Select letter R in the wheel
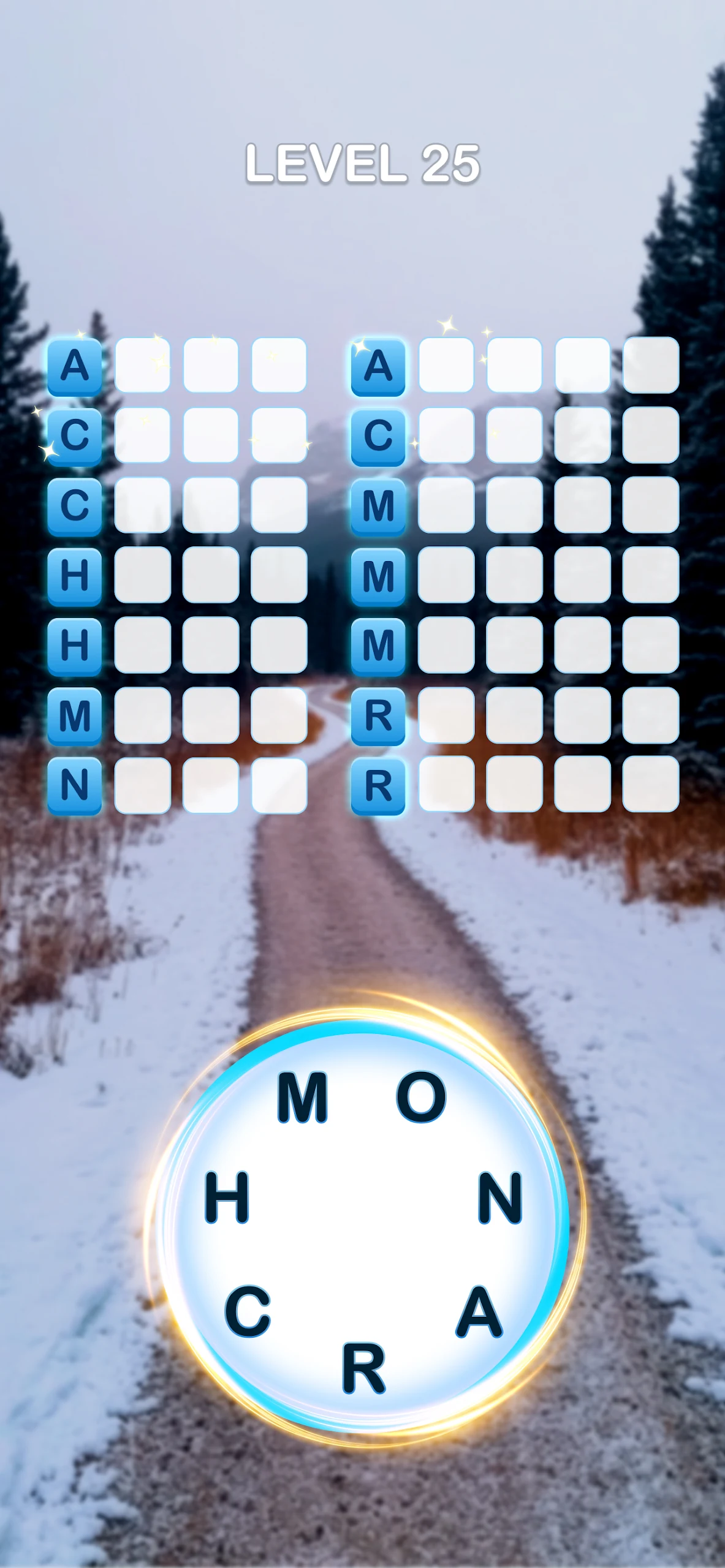Image resolution: width=725 pixels, height=1568 pixels. click(x=363, y=1368)
